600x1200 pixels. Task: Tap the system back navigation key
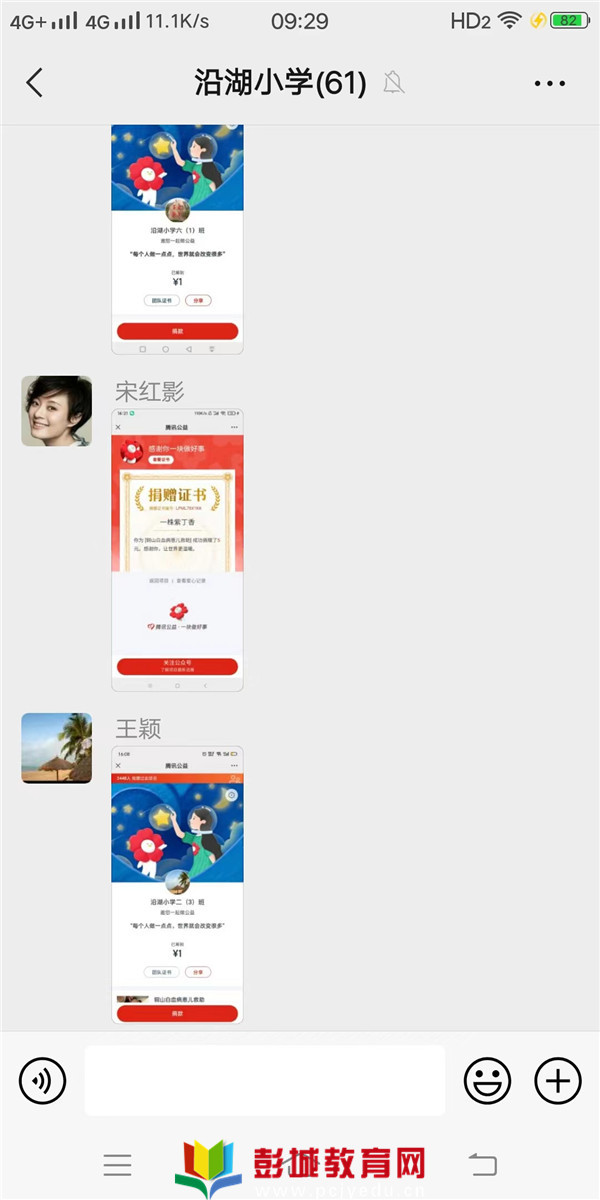pos(483,1164)
